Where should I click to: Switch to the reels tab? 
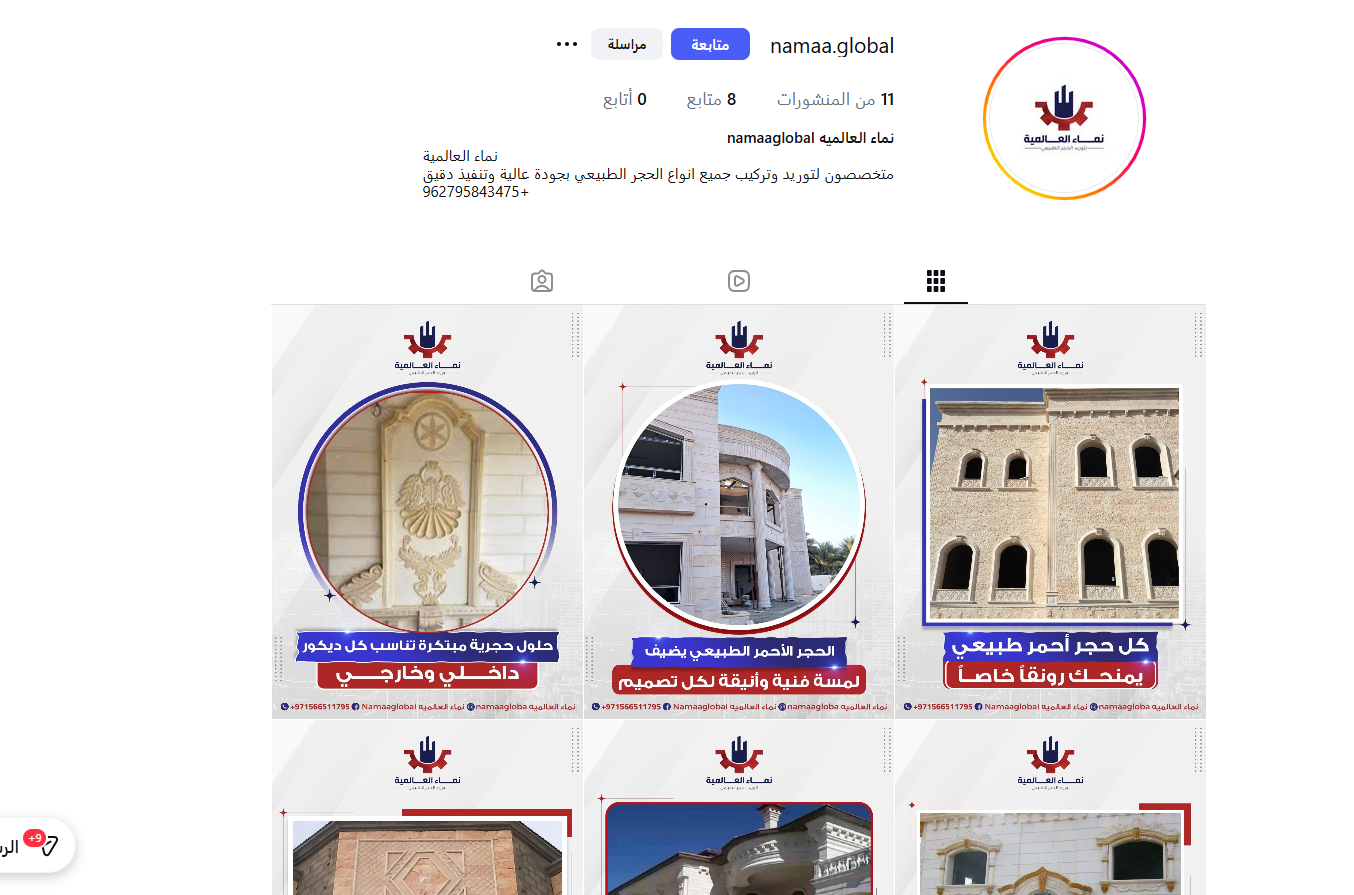739,281
